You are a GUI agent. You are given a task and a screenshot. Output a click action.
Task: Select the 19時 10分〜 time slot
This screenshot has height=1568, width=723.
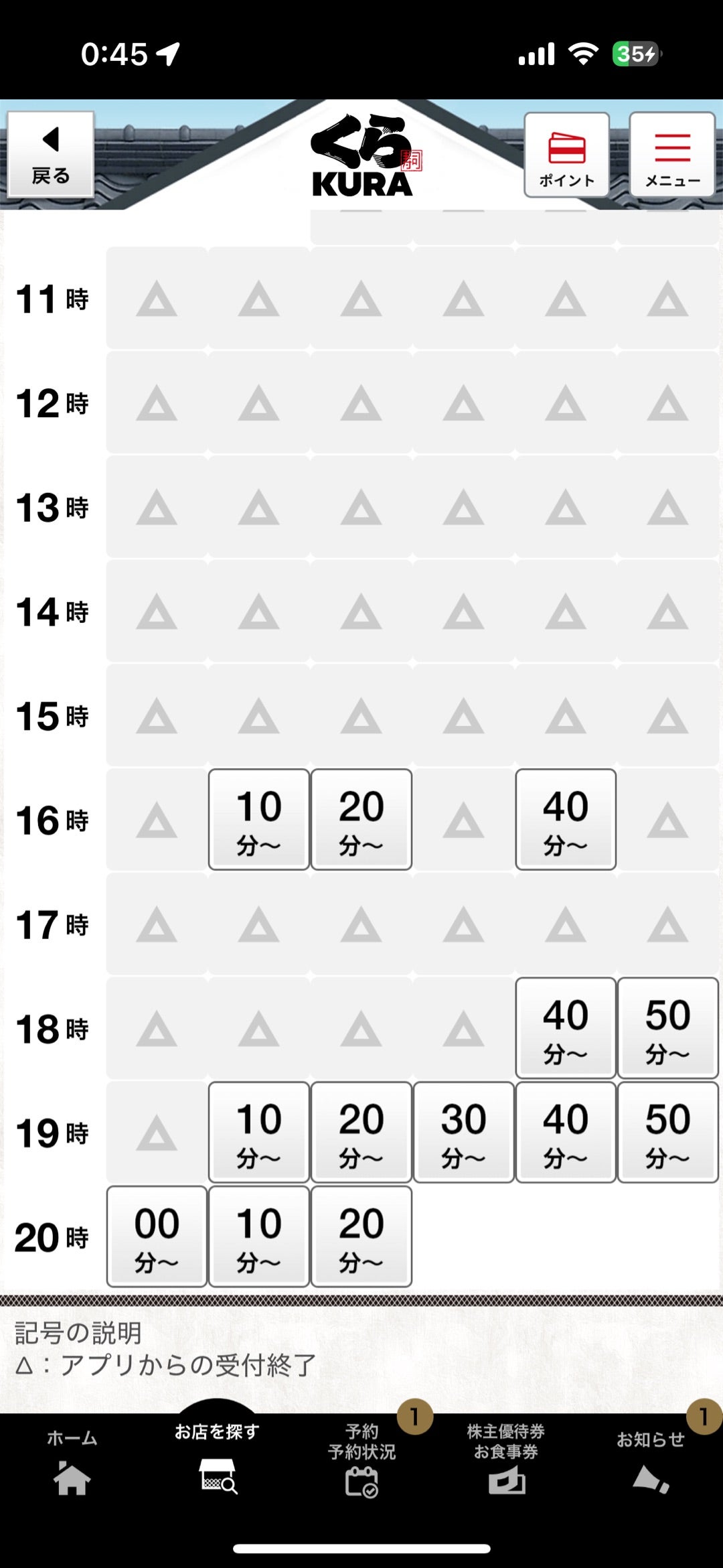259,1132
